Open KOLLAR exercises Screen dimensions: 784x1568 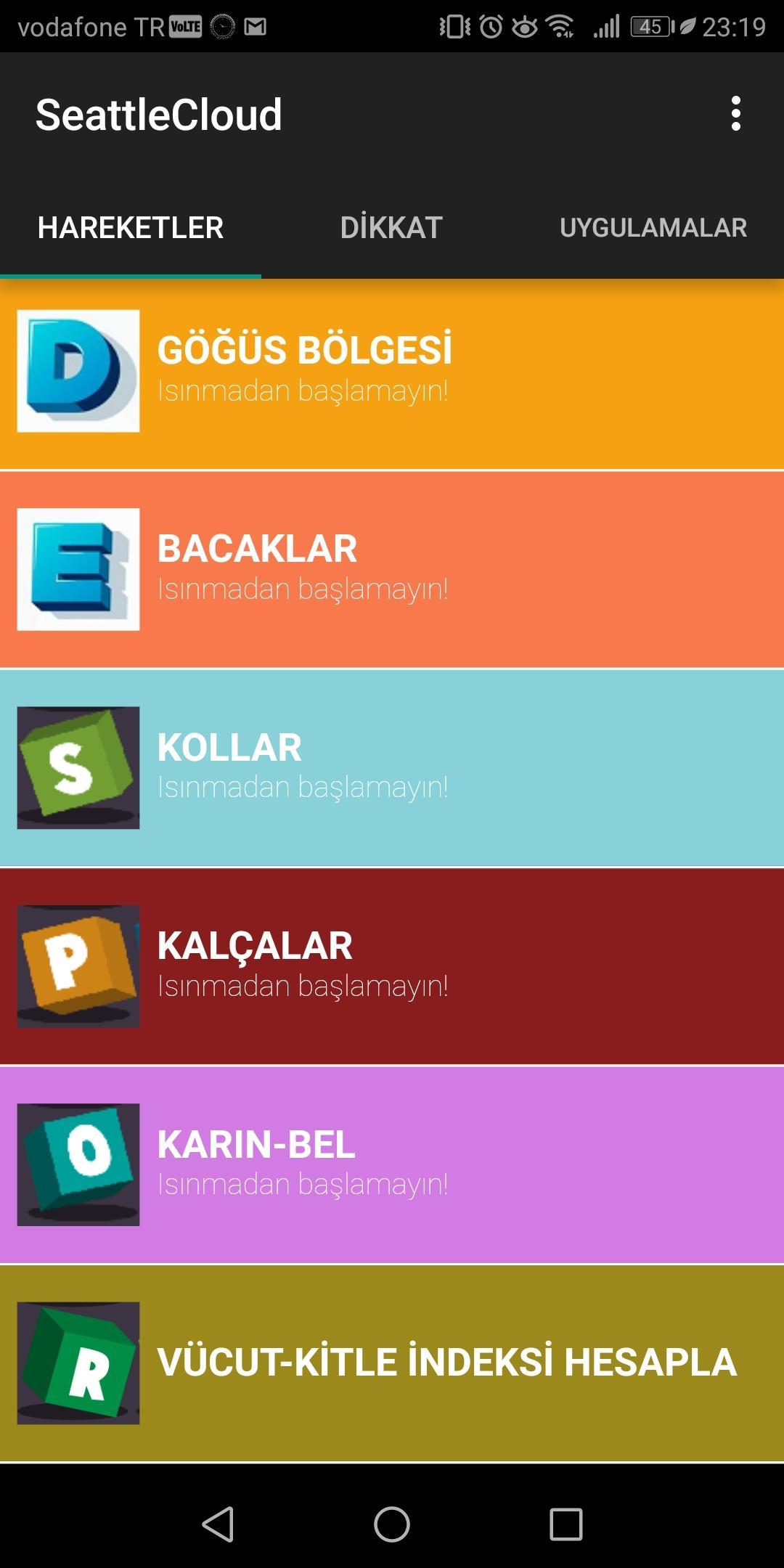392,767
